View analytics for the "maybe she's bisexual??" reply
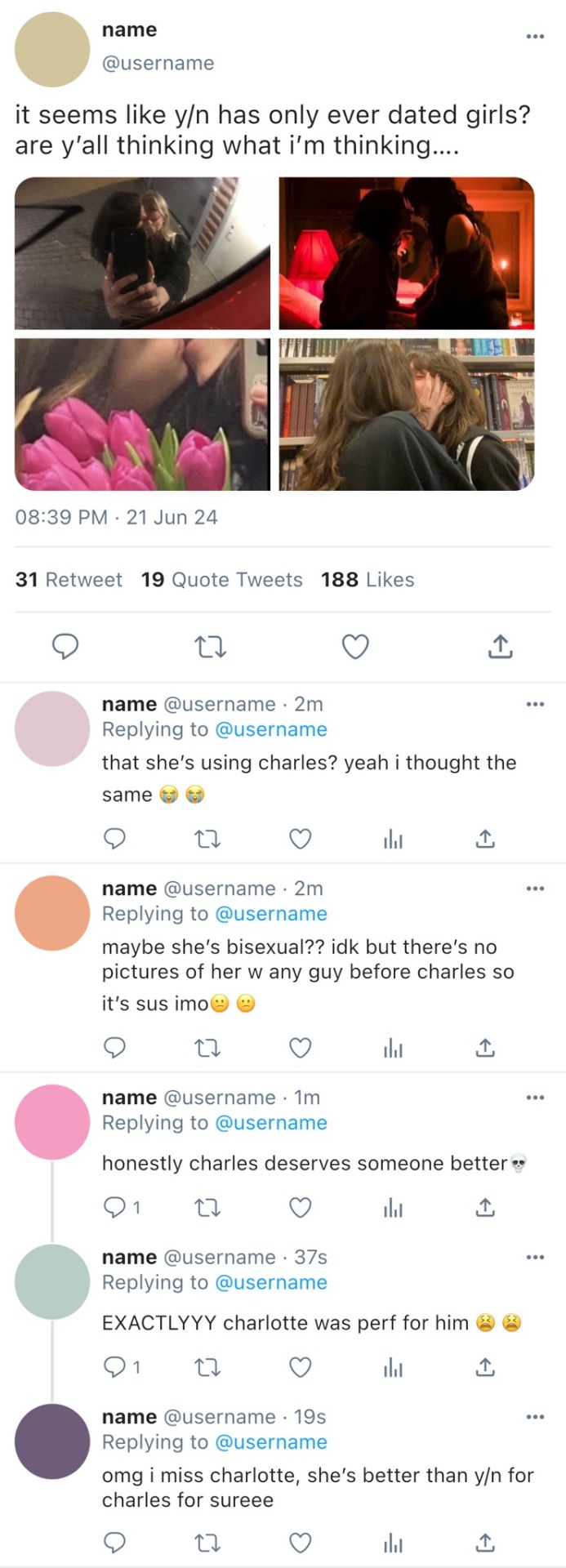566x1568 pixels. (393, 1047)
